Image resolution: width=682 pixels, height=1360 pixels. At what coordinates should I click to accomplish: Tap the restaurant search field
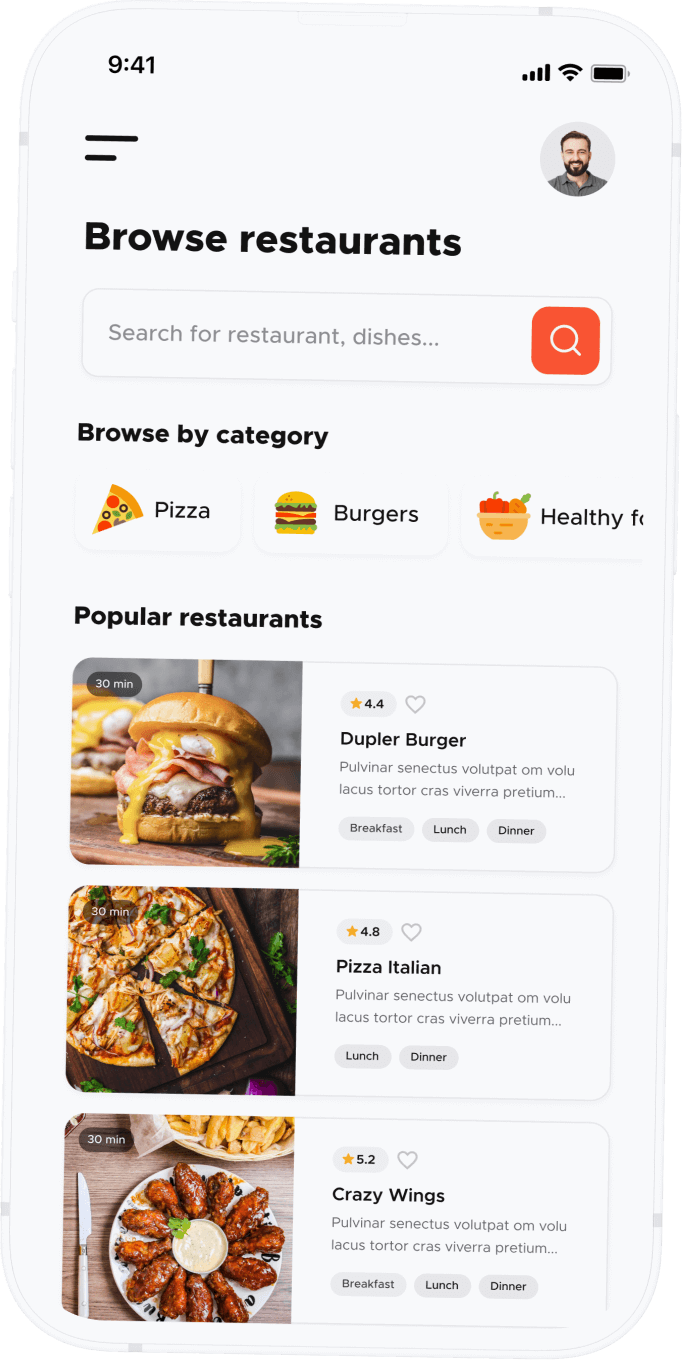pyautogui.click(x=300, y=335)
